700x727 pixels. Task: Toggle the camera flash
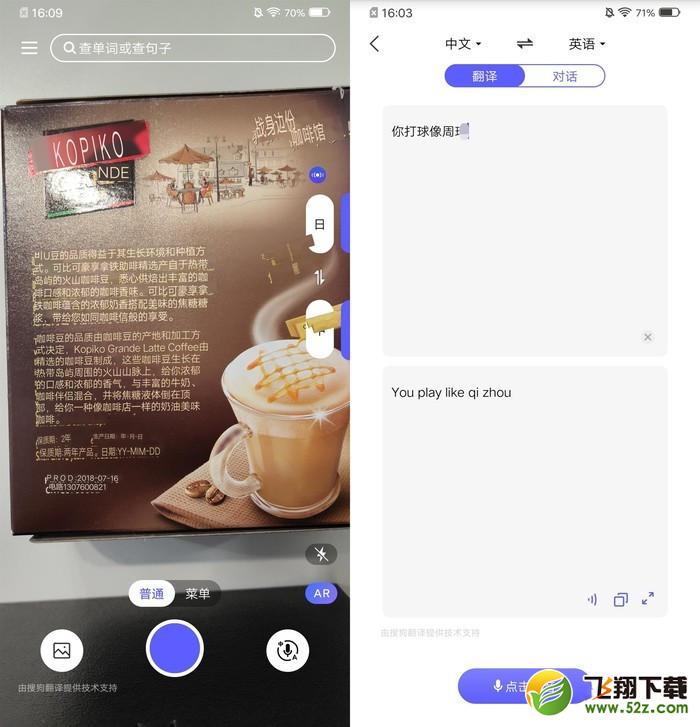[x=321, y=554]
